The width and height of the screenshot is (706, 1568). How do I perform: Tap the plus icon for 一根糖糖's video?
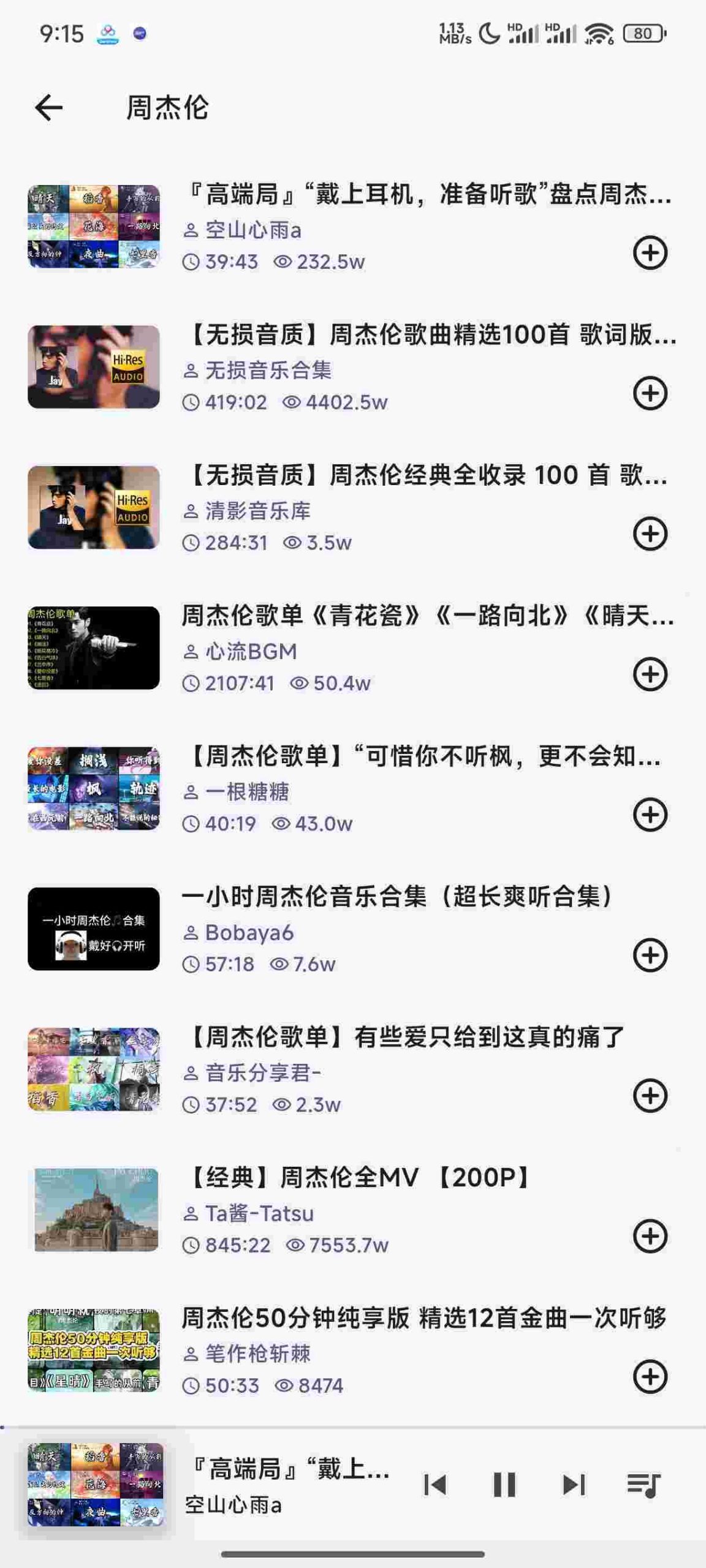click(650, 815)
